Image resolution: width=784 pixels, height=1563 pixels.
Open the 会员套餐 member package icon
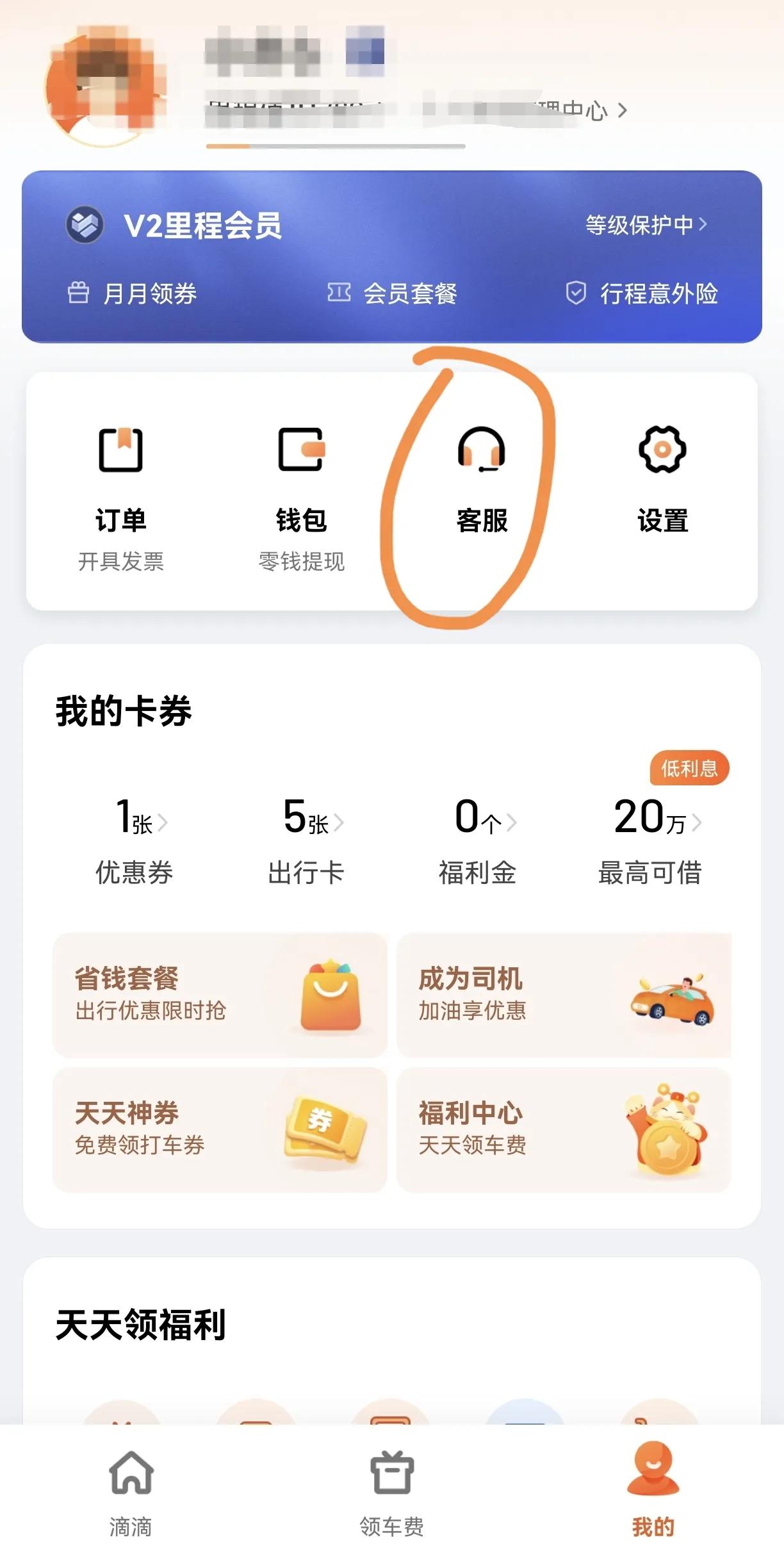393,294
